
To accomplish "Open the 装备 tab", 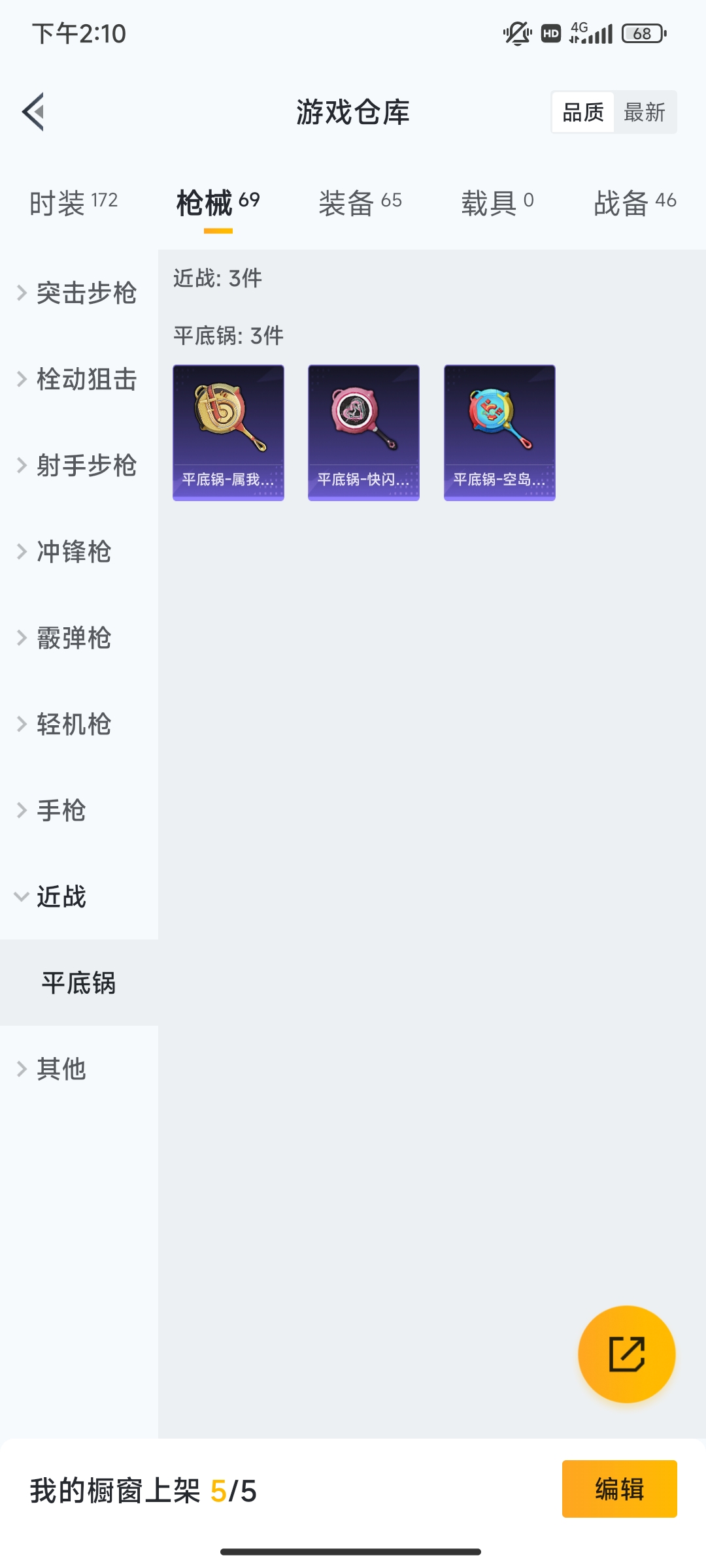I will (x=360, y=203).
